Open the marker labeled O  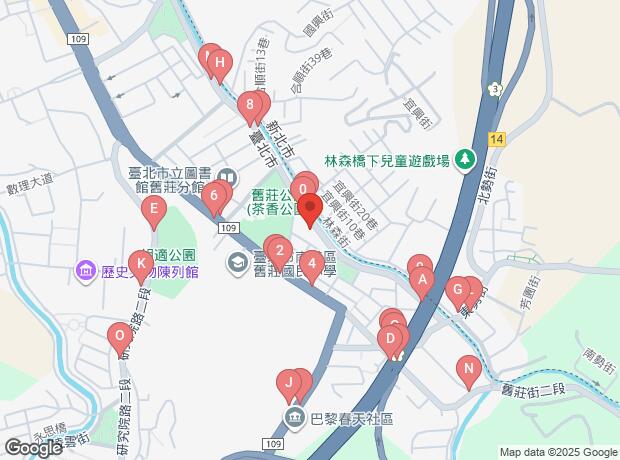[120, 335]
